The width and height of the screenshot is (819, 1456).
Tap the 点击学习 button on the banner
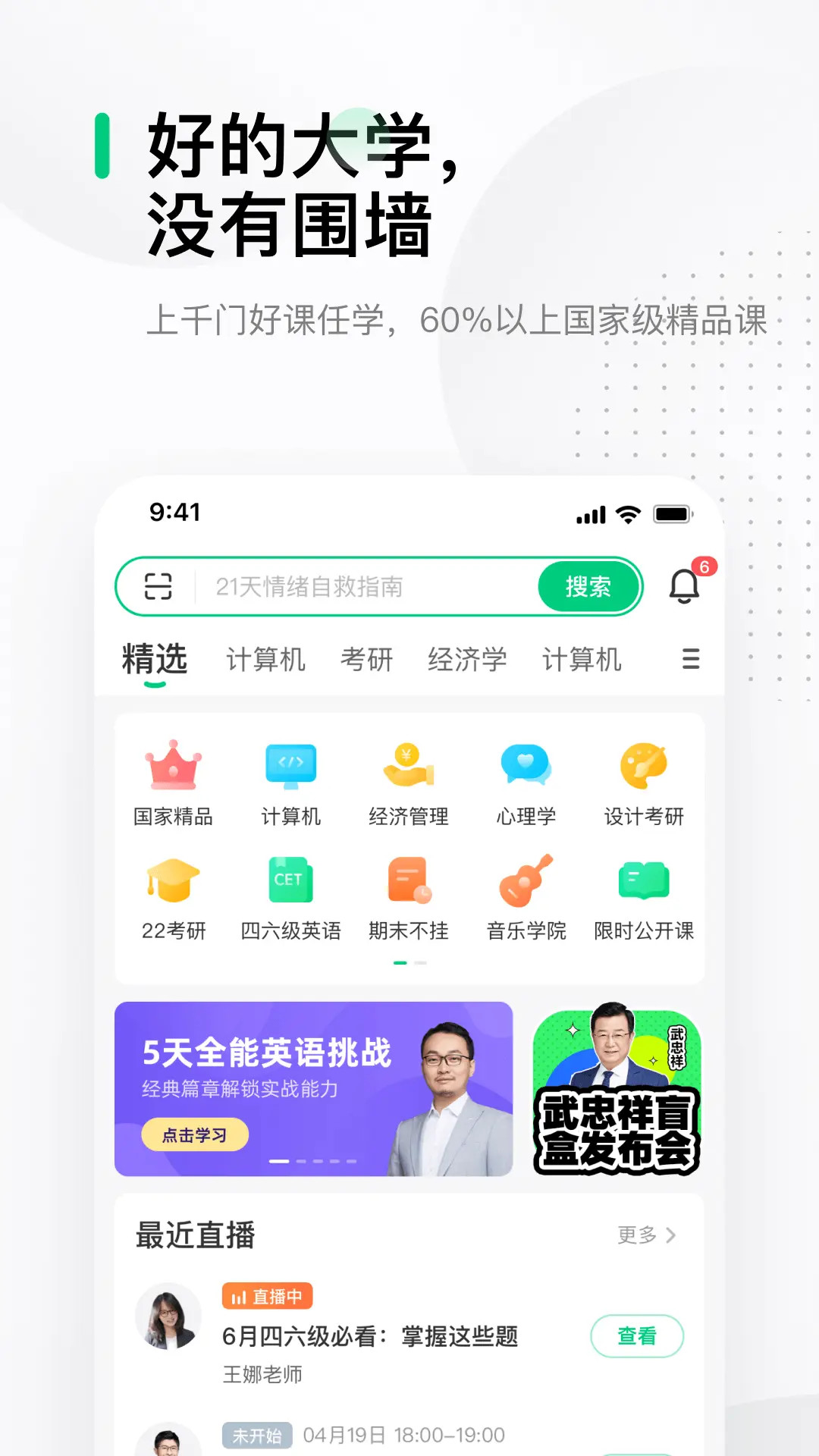click(195, 1134)
